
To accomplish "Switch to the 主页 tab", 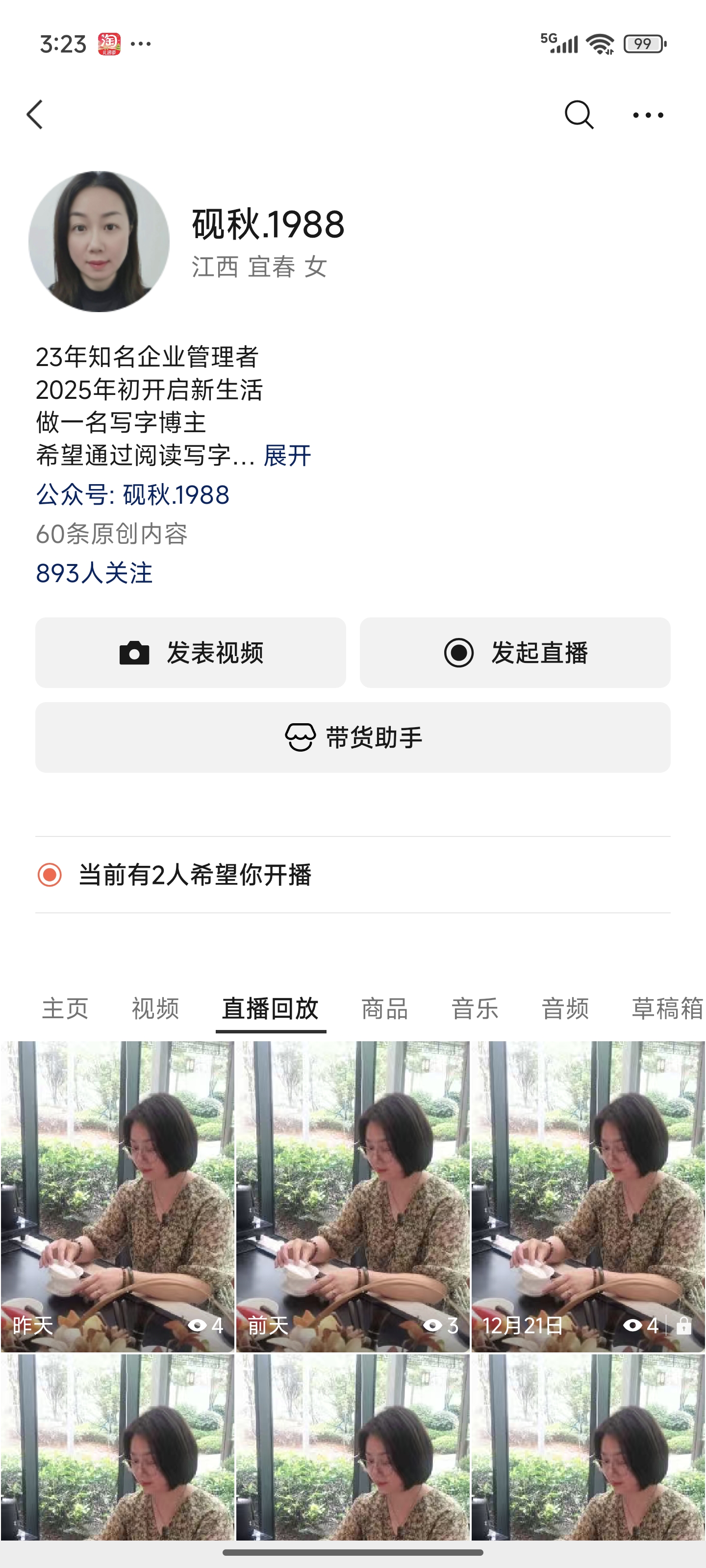I will [x=65, y=1008].
